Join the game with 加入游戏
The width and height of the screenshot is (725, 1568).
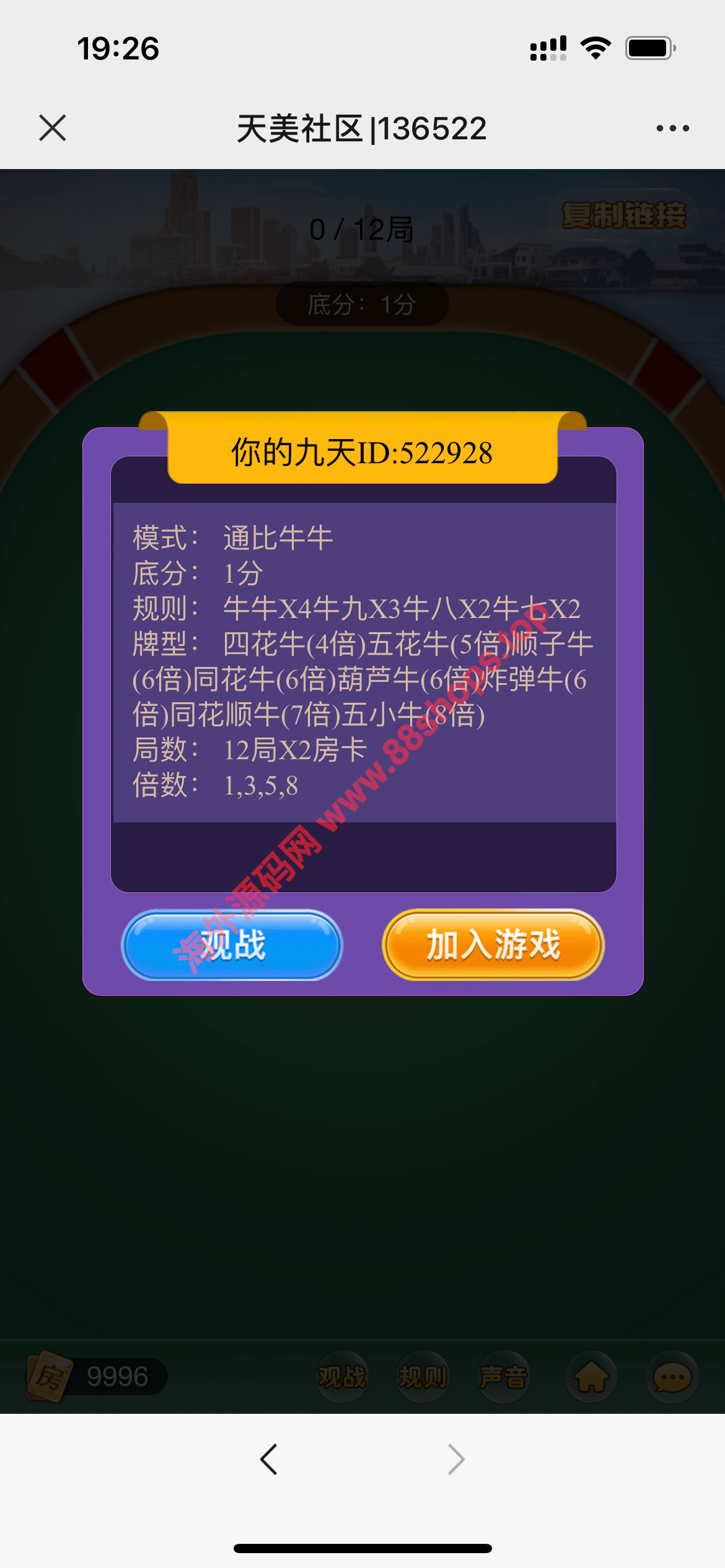493,945
